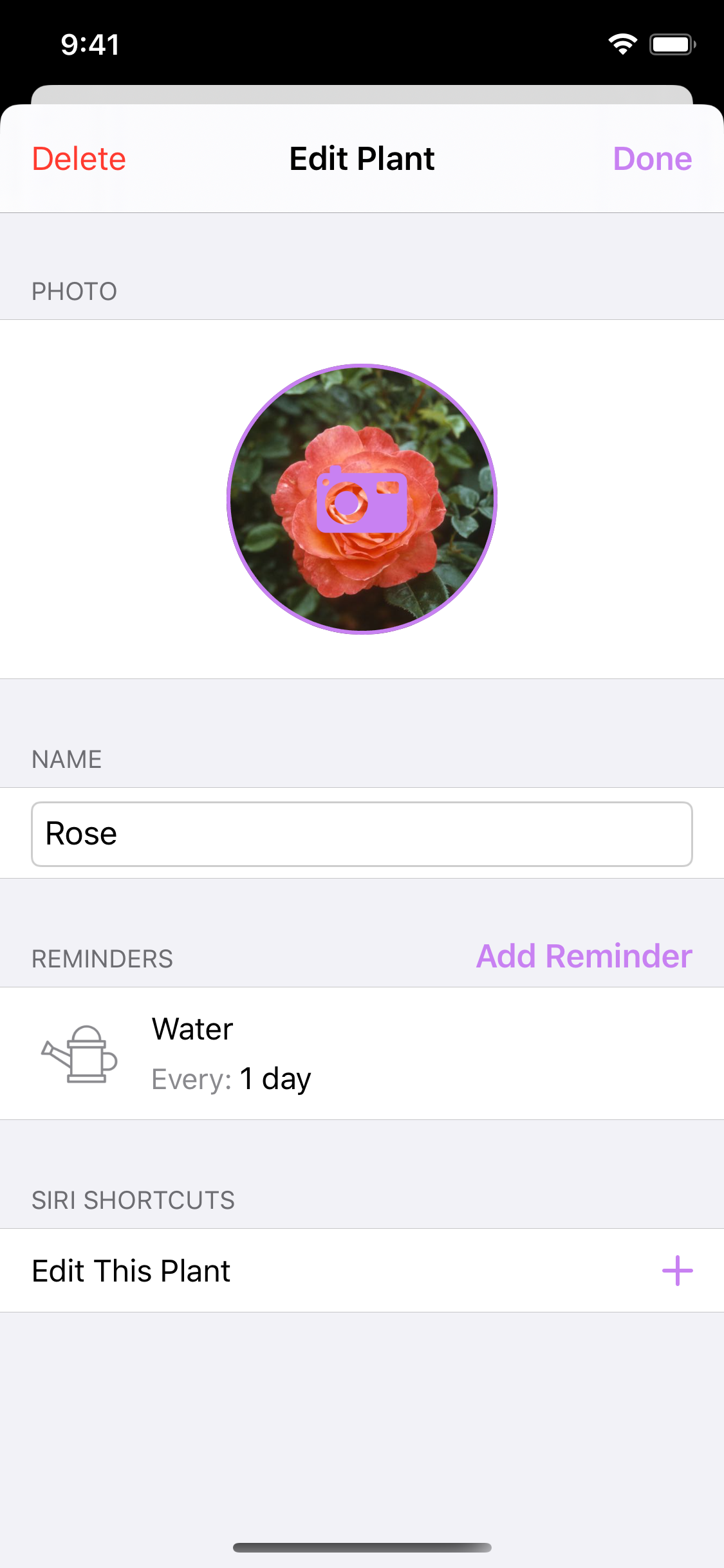Tap Done to save changes
The height and width of the screenshot is (1568, 724).
(652, 159)
